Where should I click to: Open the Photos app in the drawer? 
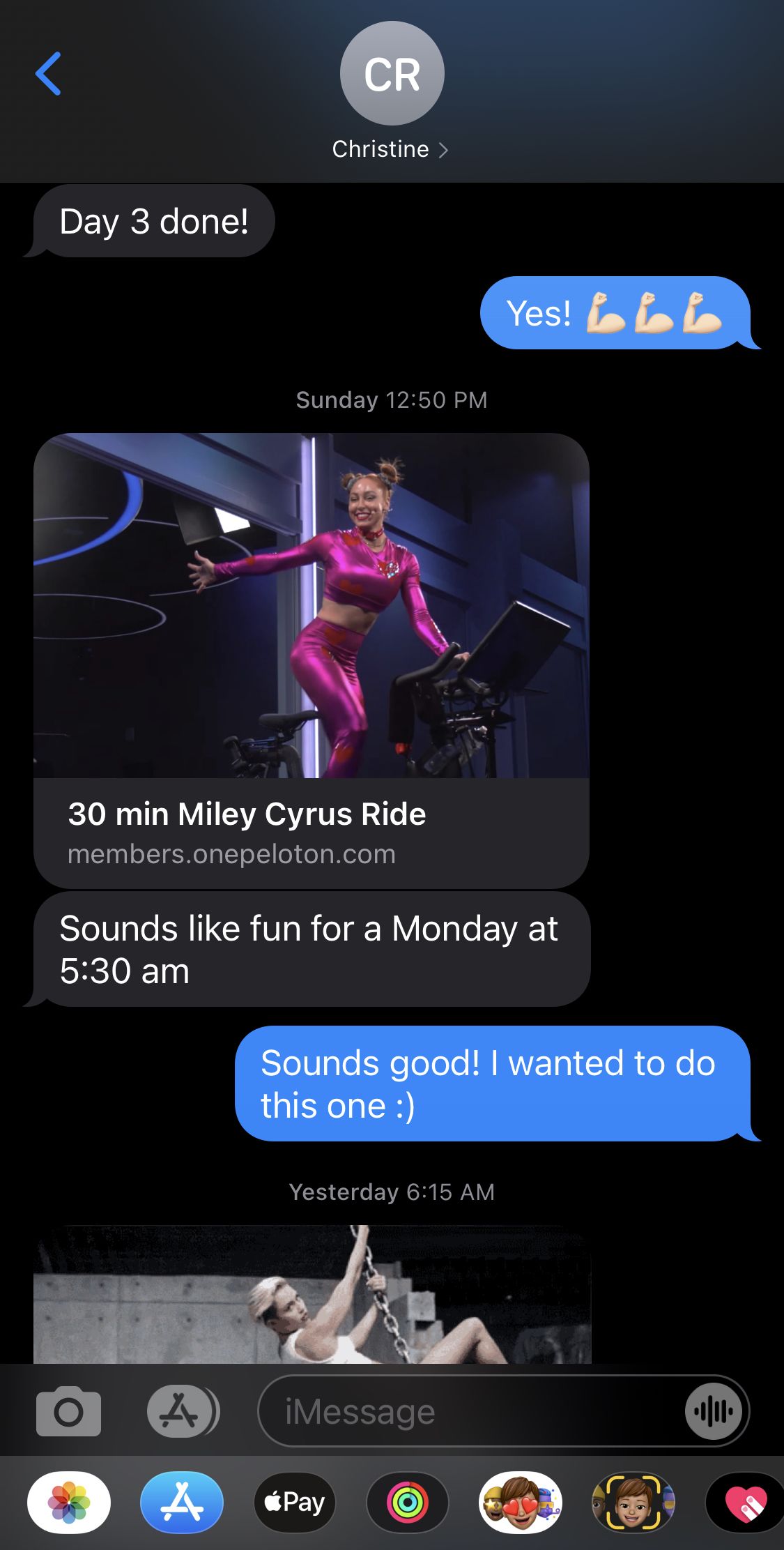click(x=69, y=1503)
